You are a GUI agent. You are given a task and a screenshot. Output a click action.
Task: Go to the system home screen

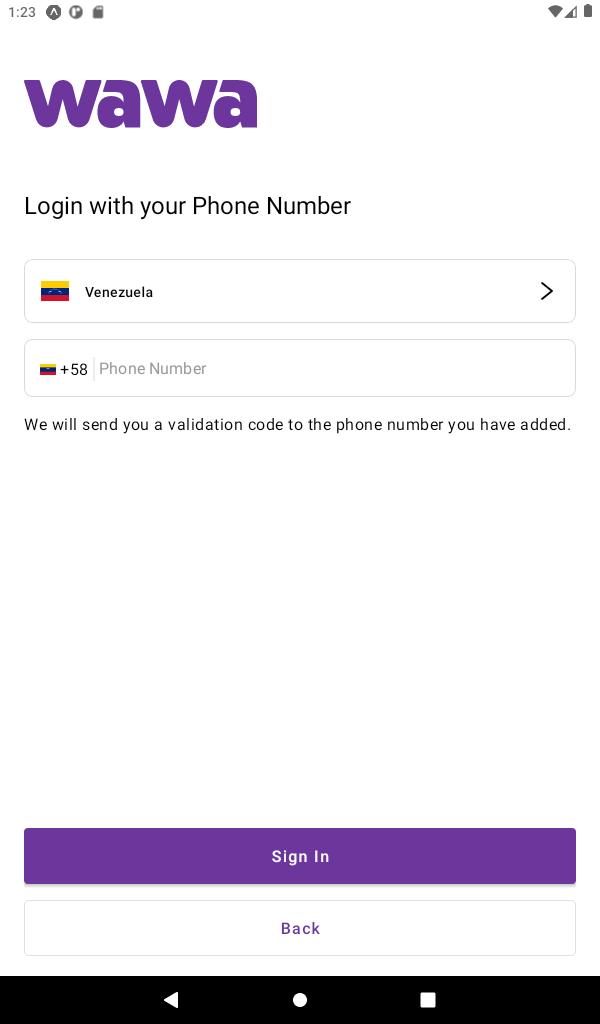click(x=300, y=999)
